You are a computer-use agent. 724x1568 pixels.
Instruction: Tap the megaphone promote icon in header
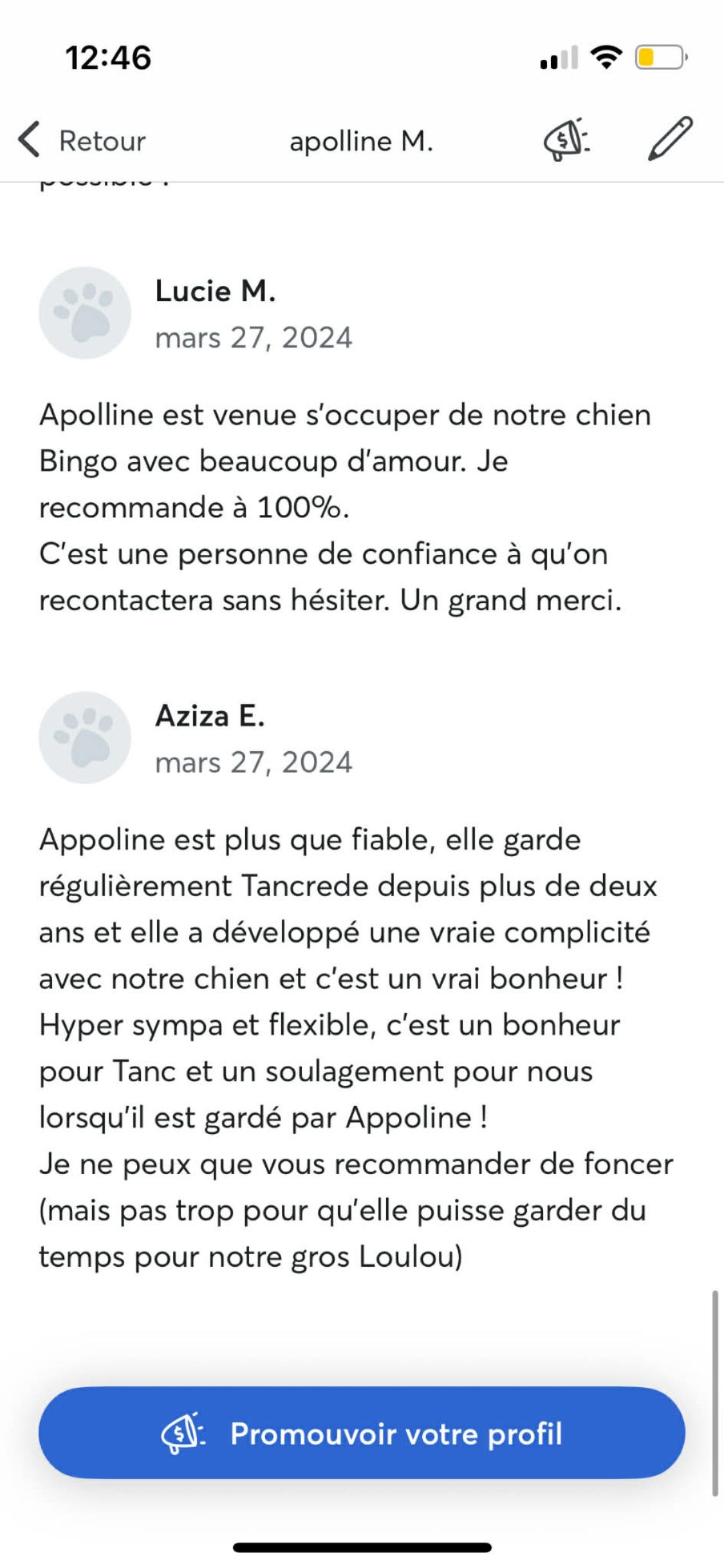(x=567, y=139)
